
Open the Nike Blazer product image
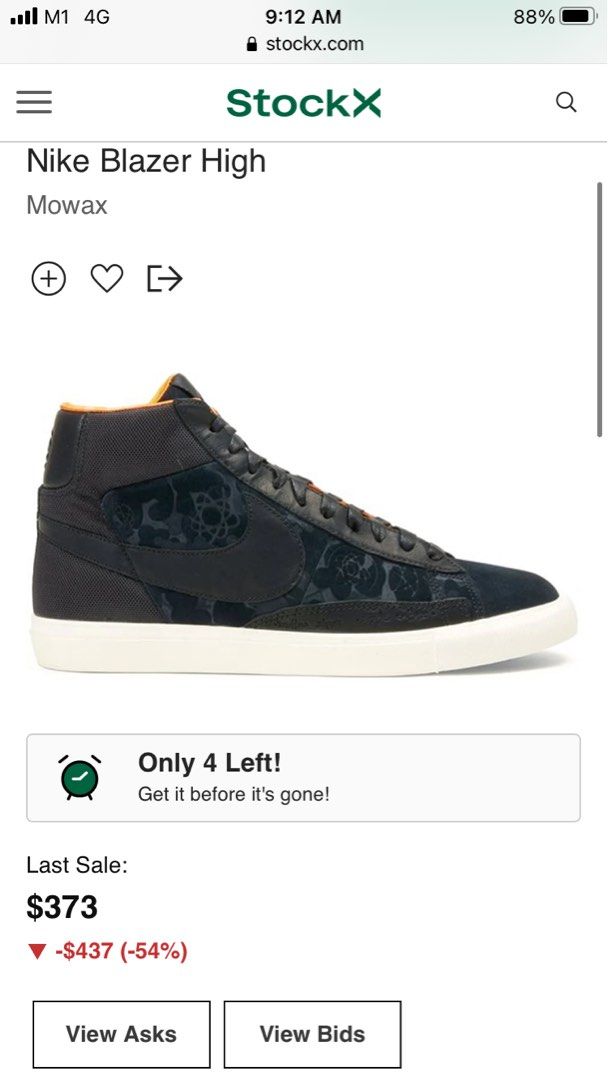click(304, 525)
